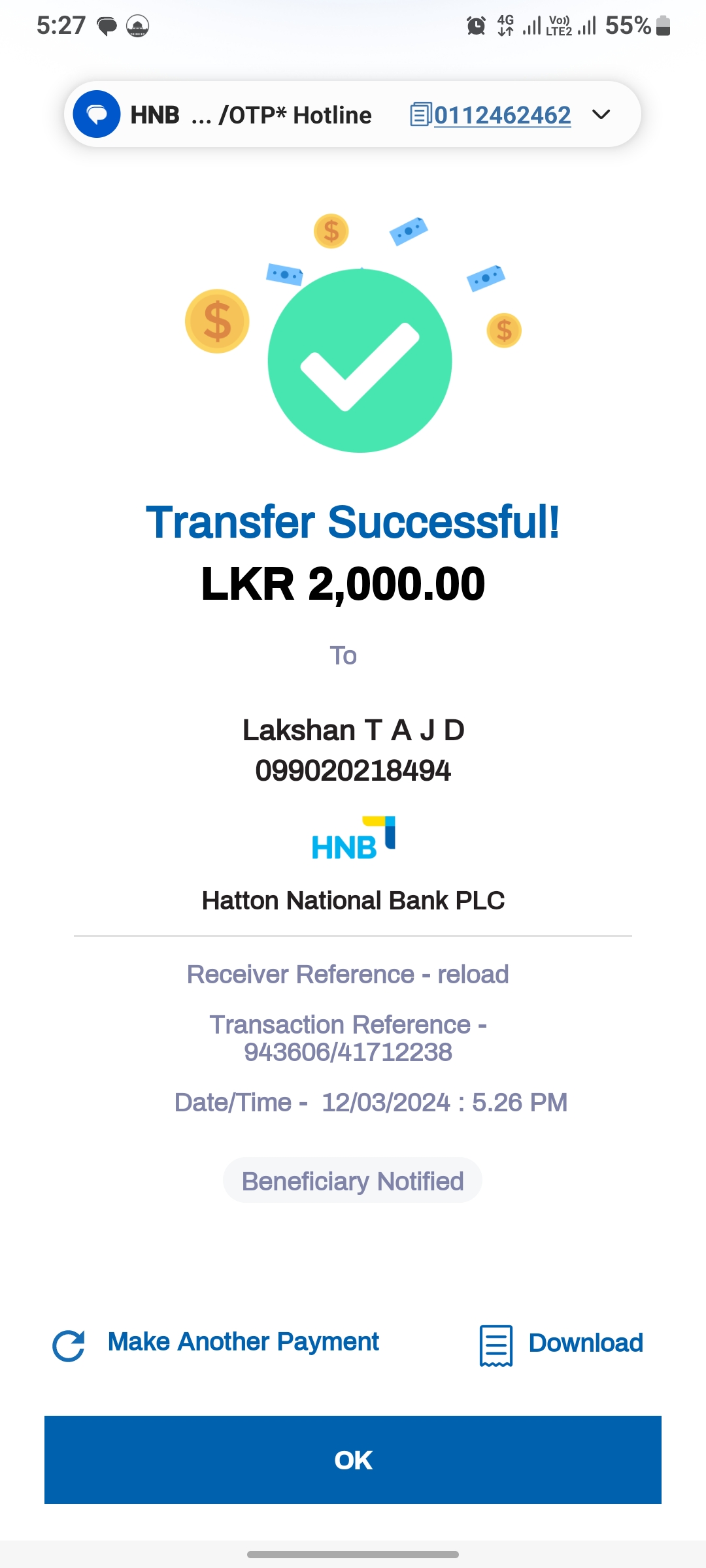Expand the HNB message notification chevron
This screenshot has width=706, height=1568.
click(x=601, y=115)
